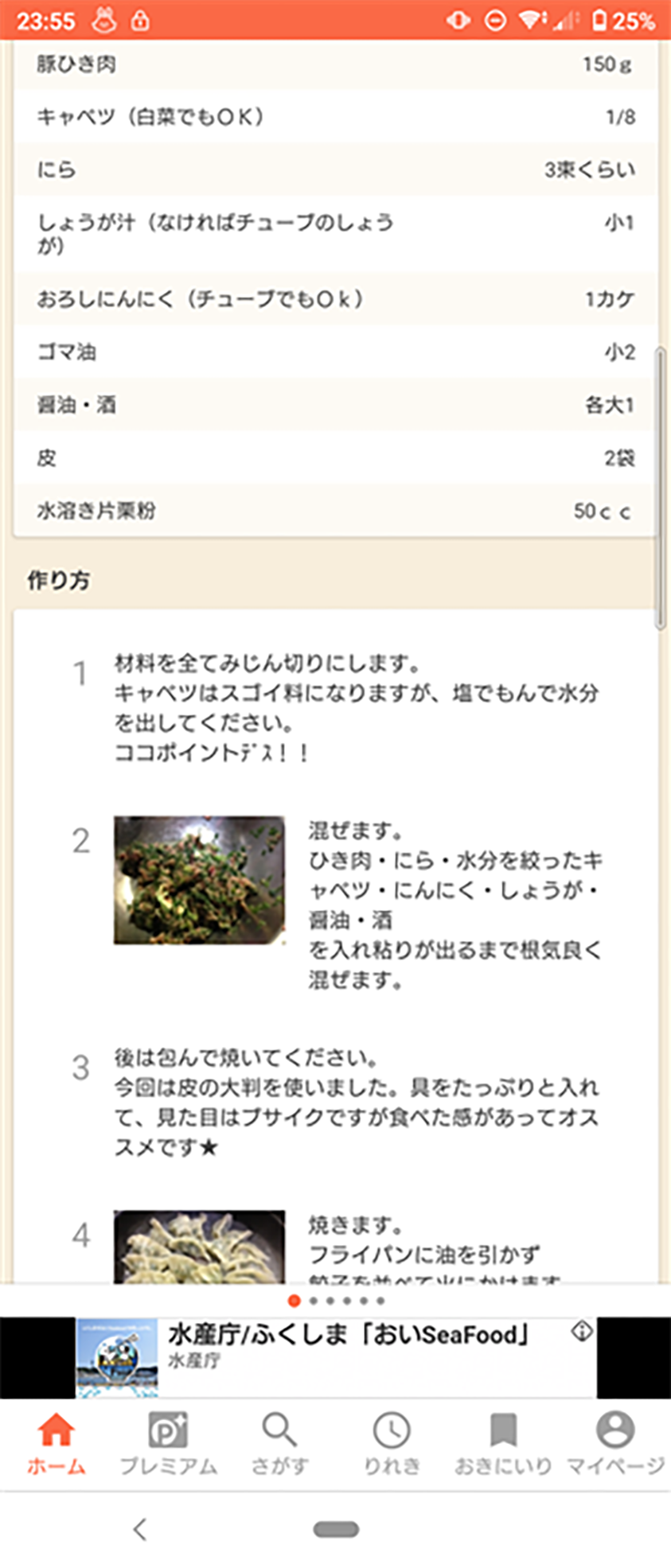Image resolution: width=671 pixels, height=1568 pixels.
Task: Switch to the おきにいり tab
Action: pyautogui.click(x=503, y=1444)
